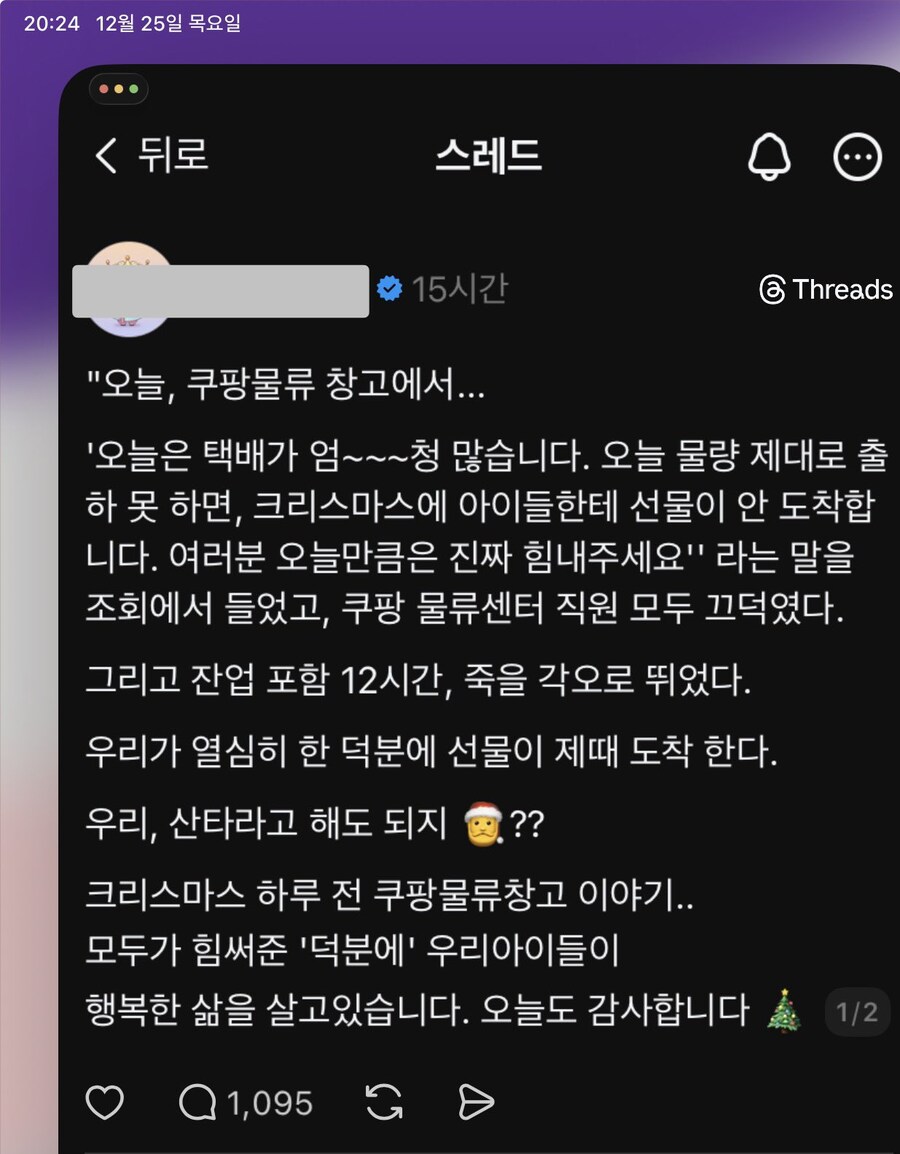Screen dimensions: 900x1154
Task: Like the post with the heart icon
Action: point(104,1103)
